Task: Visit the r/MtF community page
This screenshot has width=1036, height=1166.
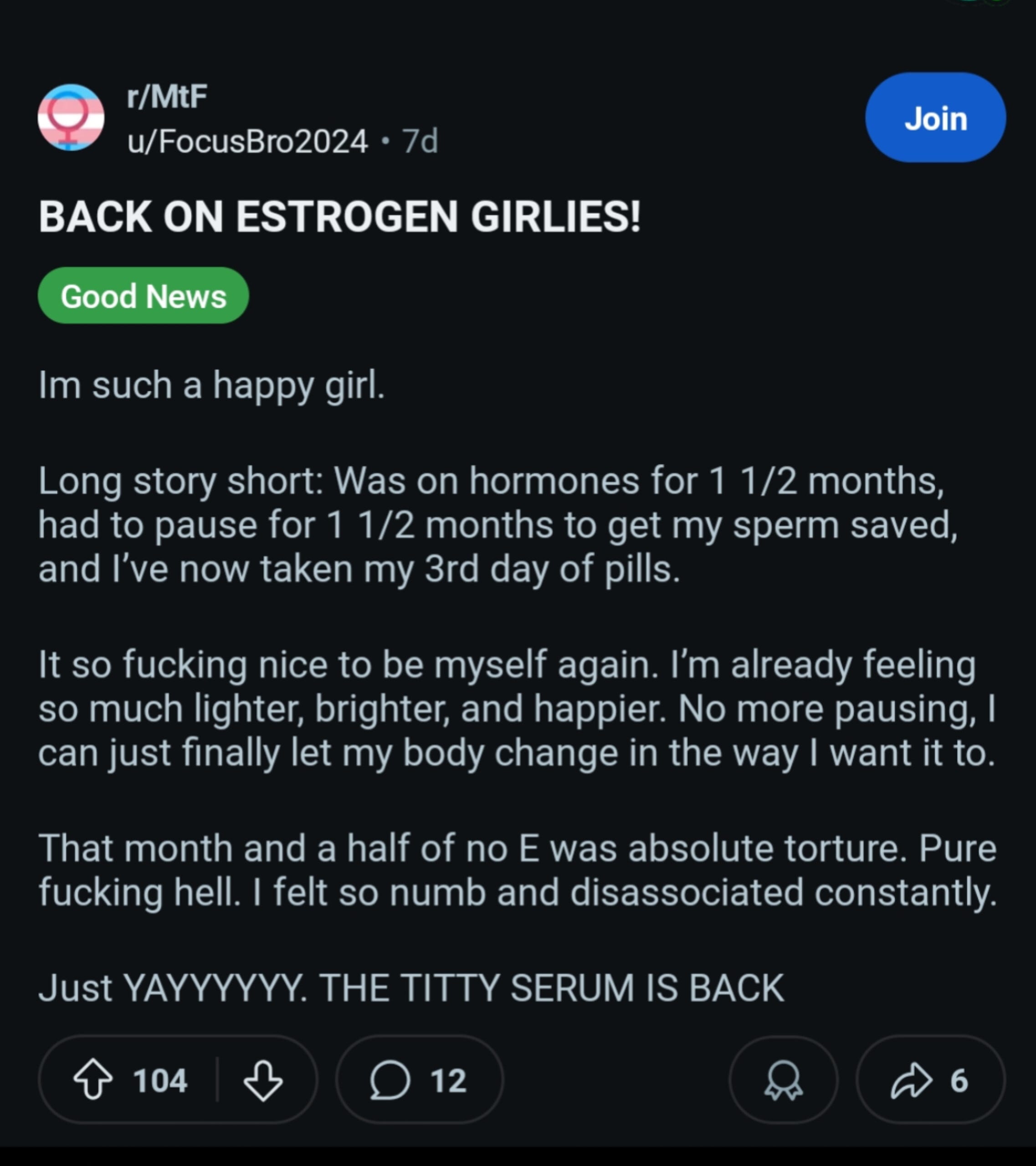Action: [167, 96]
